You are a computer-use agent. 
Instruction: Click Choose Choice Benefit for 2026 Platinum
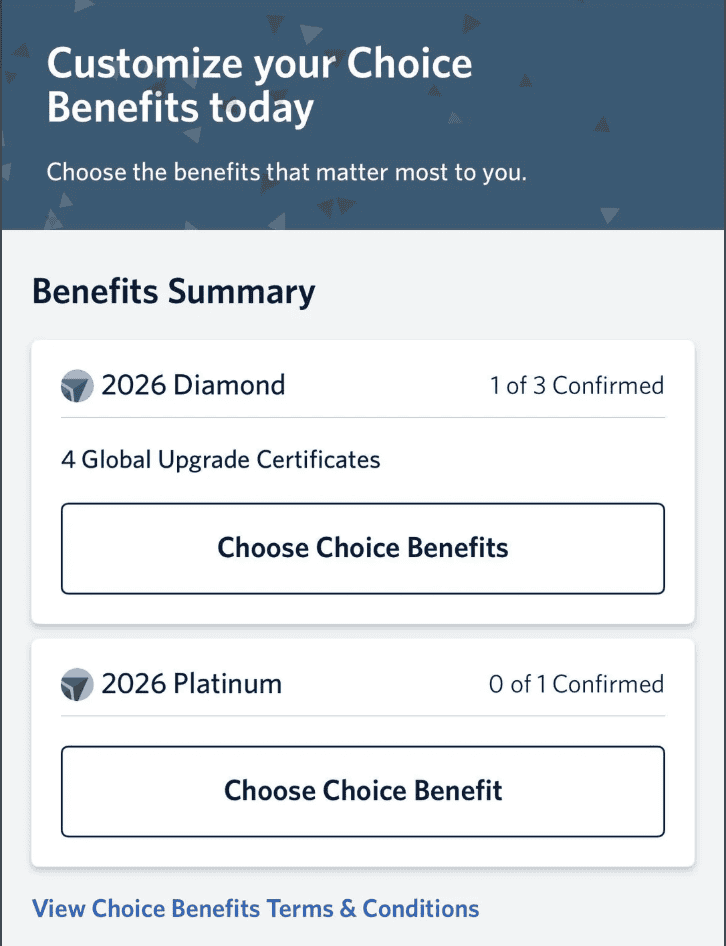363,790
